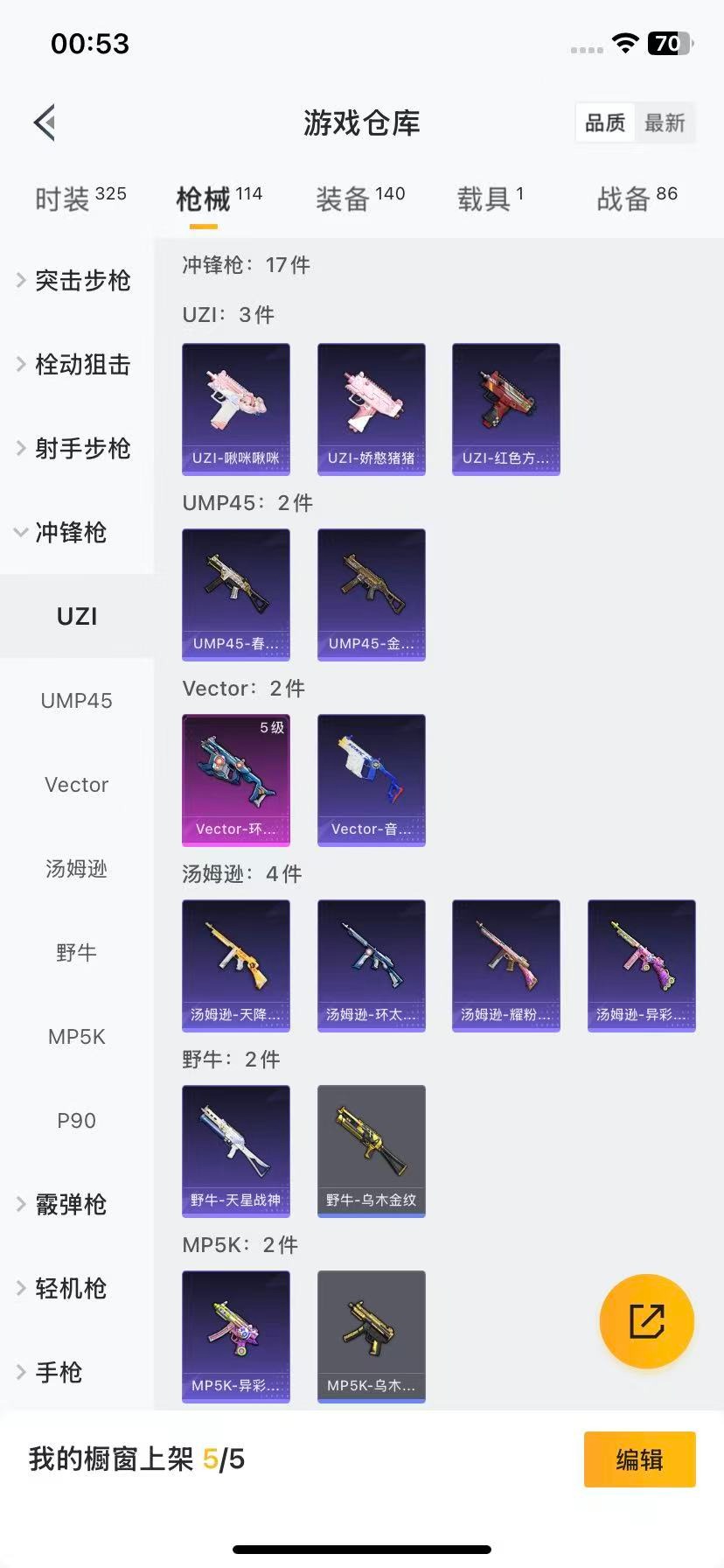Select 汤姆逊 in the side list
Viewport: 724px width, 1568px height.
[x=77, y=869]
